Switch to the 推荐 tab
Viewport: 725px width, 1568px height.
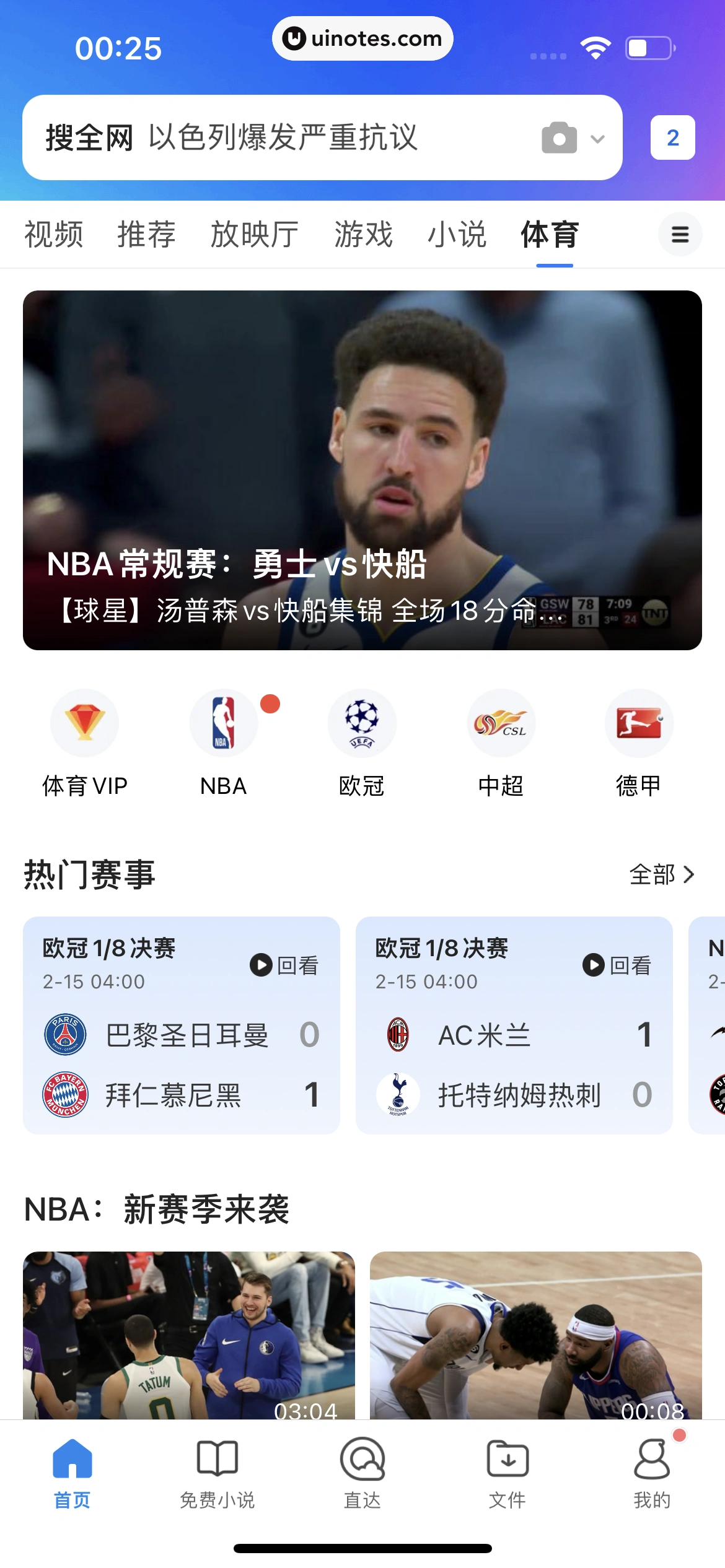point(147,235)
